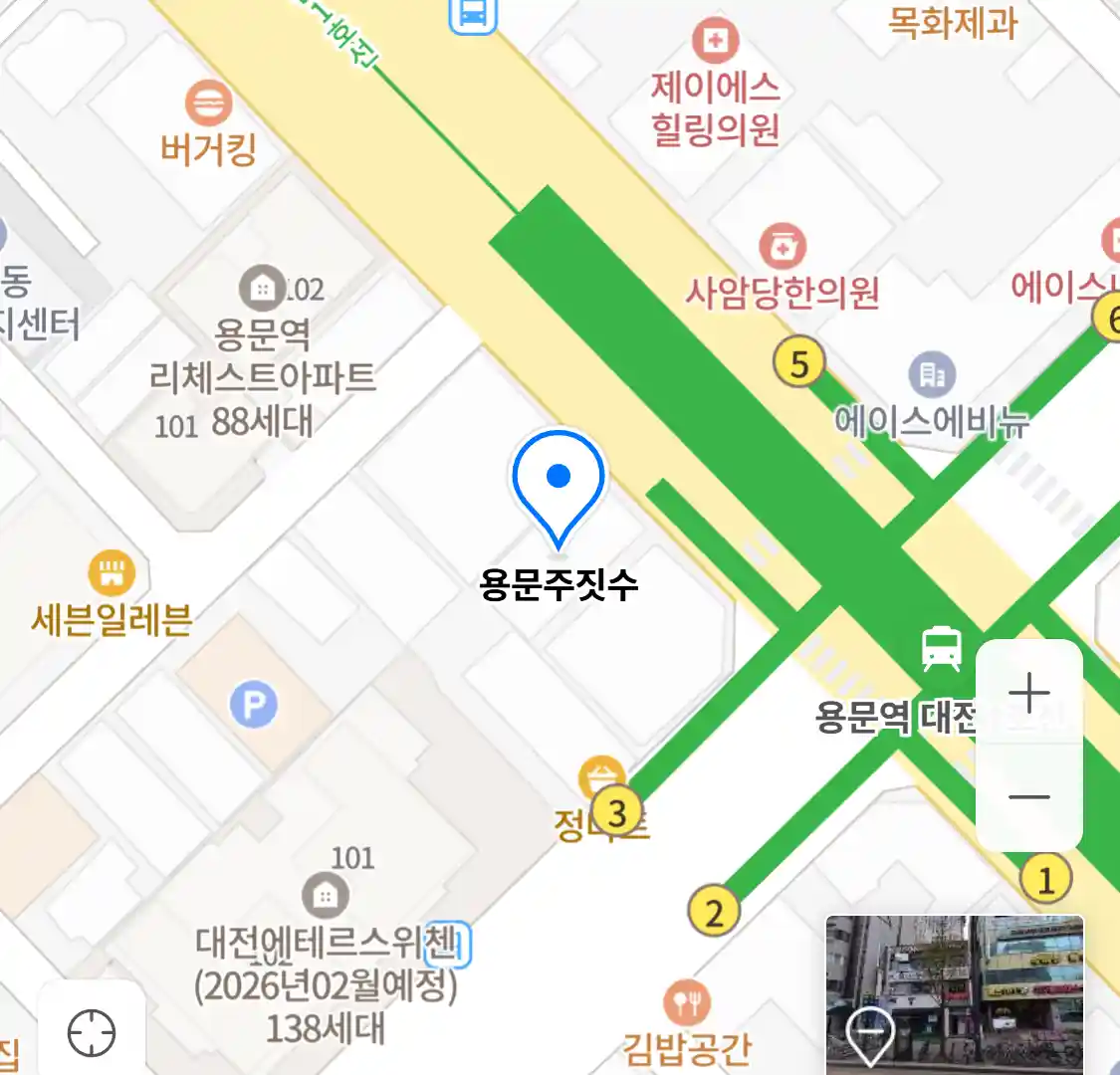Tap the 용문역 subway station icon
The image size is (1120, 1075).
pyautogui.click(x=941, y=648)
